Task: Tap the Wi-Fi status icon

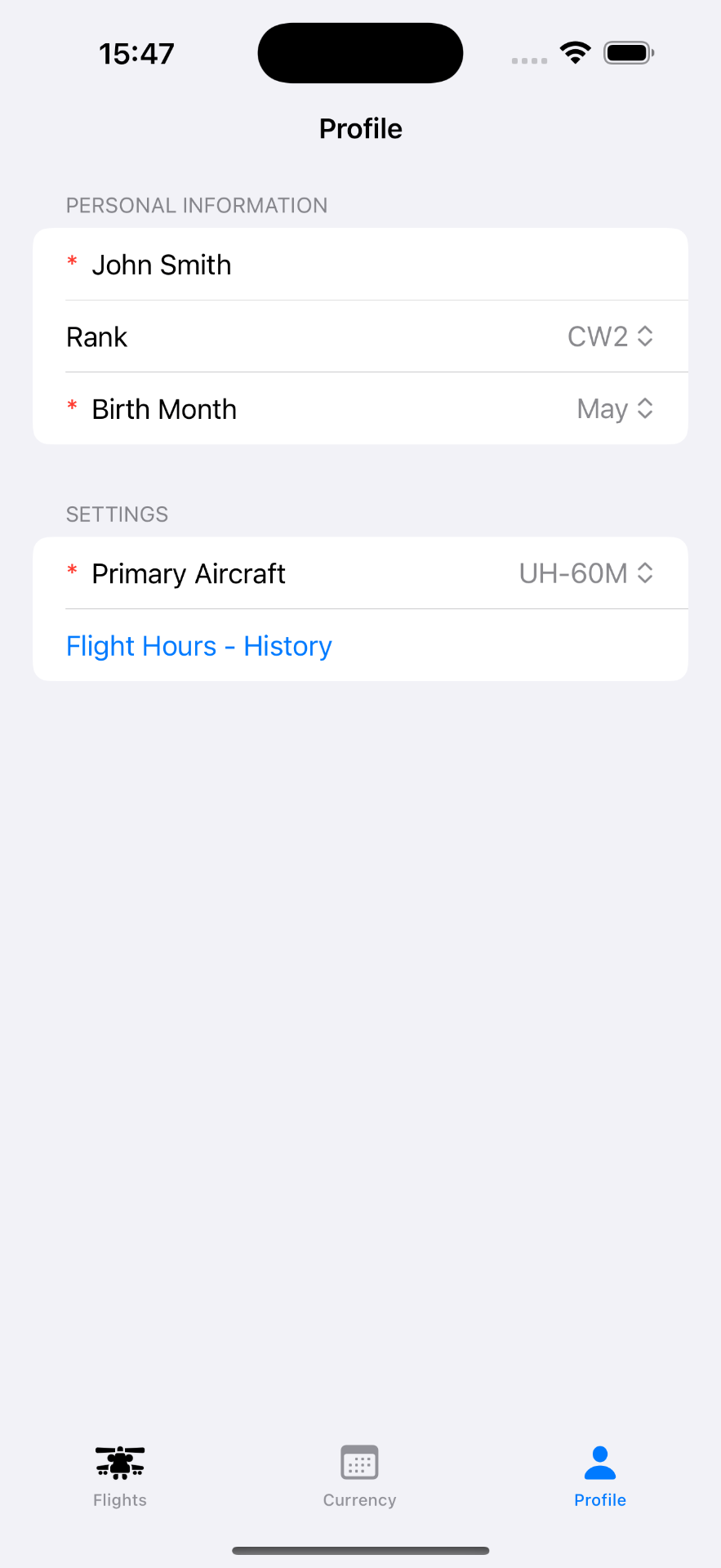Action: click(x=574, y=51)
